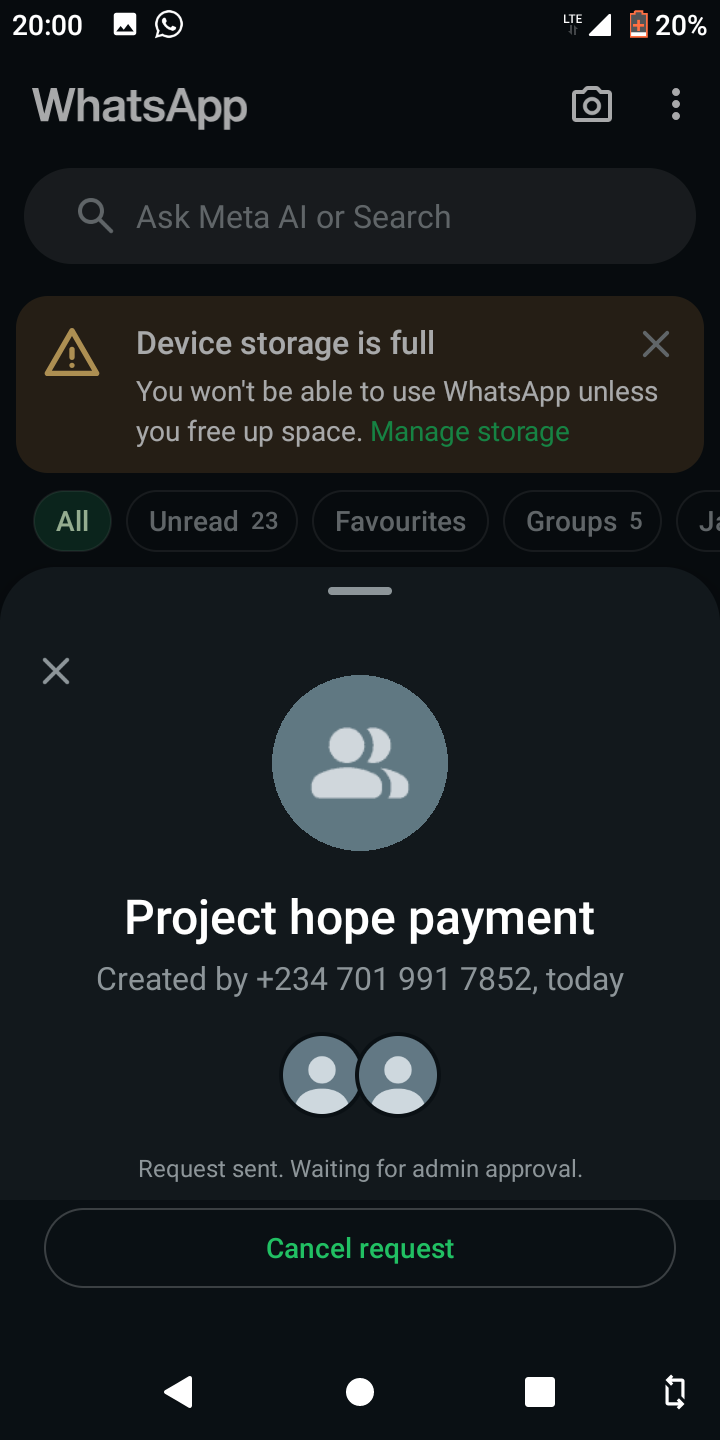Open the Manage storage link

coord(470,432)
